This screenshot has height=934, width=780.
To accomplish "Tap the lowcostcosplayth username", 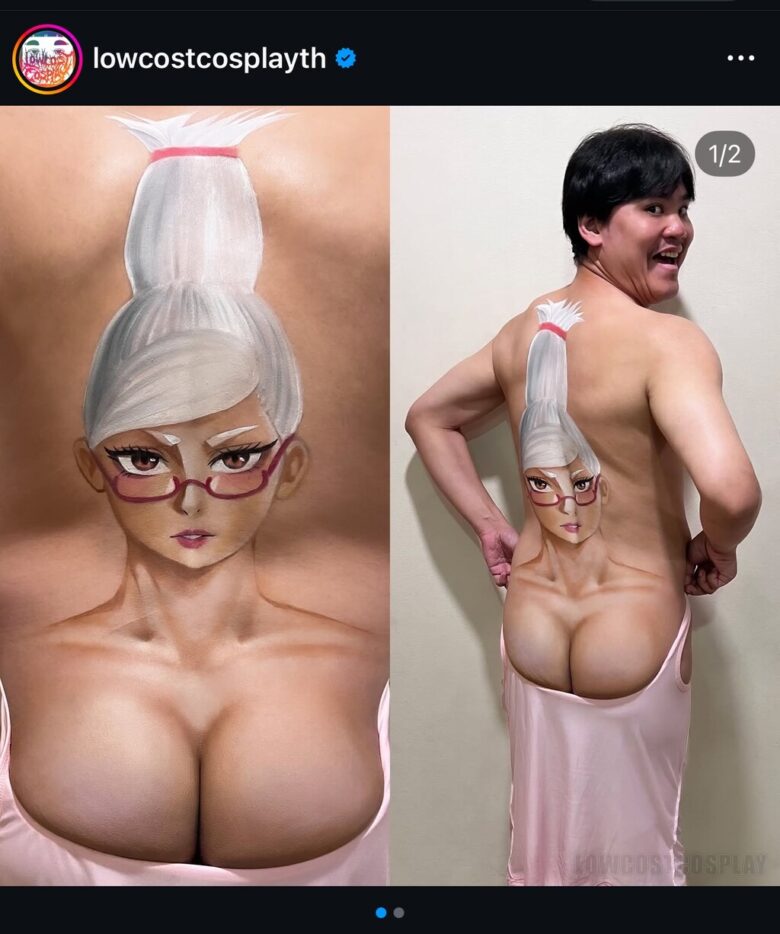I will pyautogui.click(x=209, y=59).
